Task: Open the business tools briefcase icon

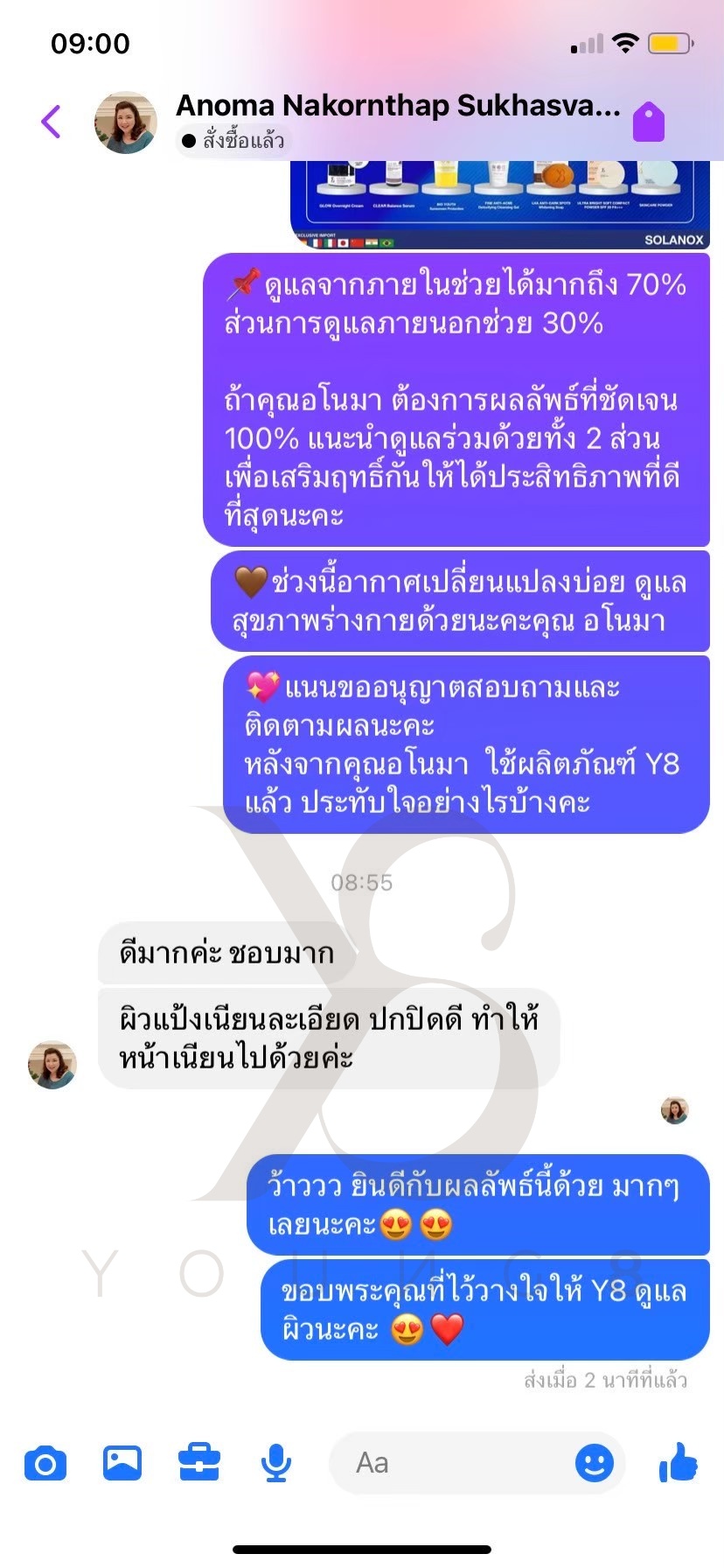Action: click(x=199, y=1463)
